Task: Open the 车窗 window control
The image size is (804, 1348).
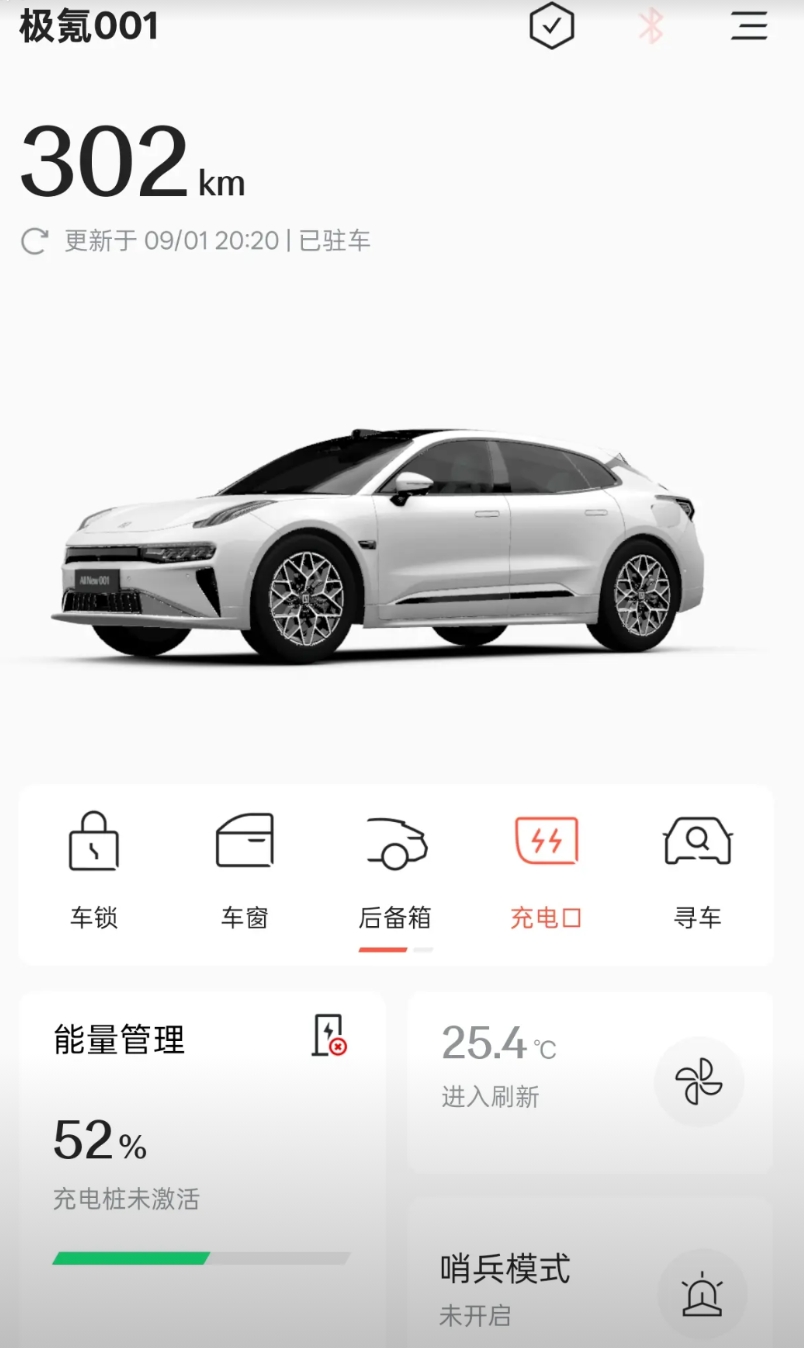Action: (245, 872)
